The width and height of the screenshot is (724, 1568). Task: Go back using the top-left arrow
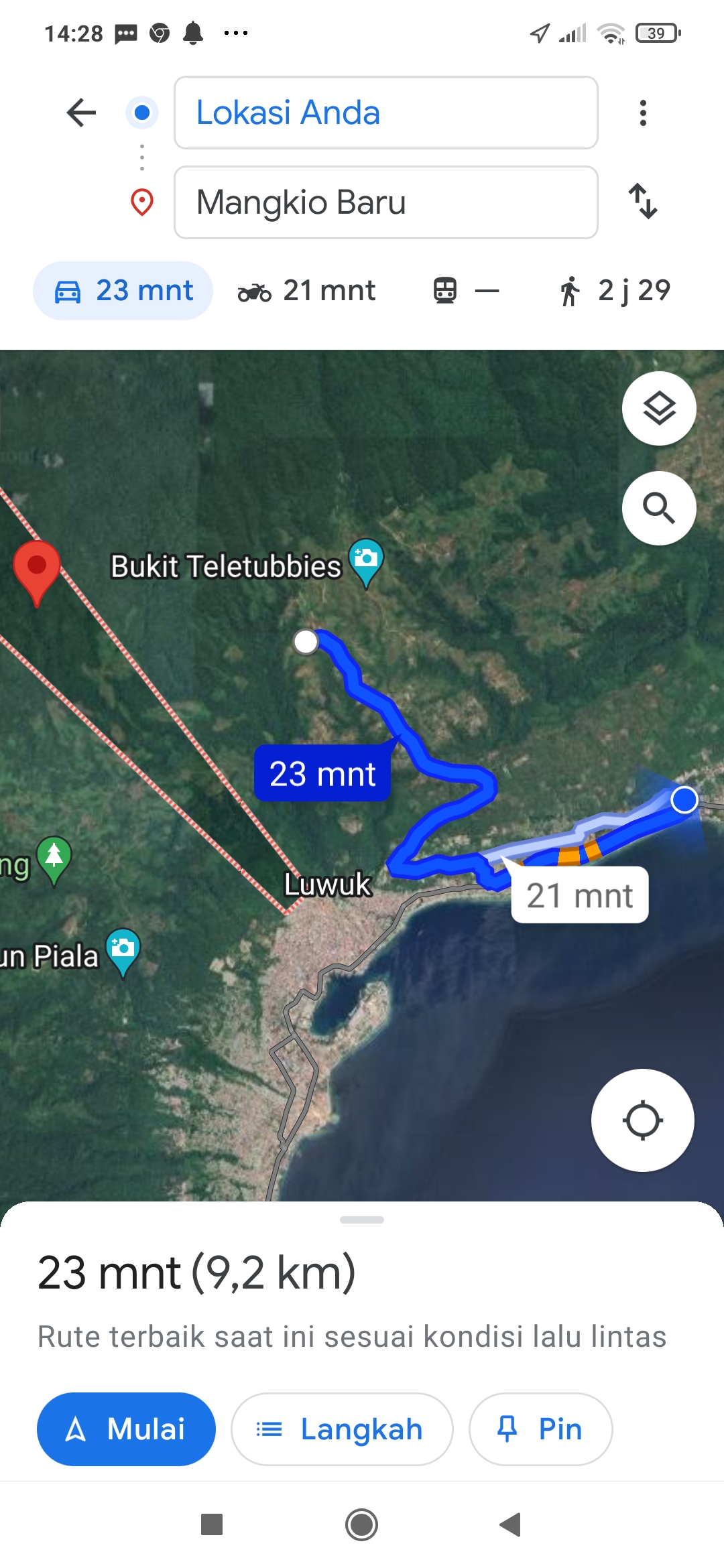pos(82,113)
